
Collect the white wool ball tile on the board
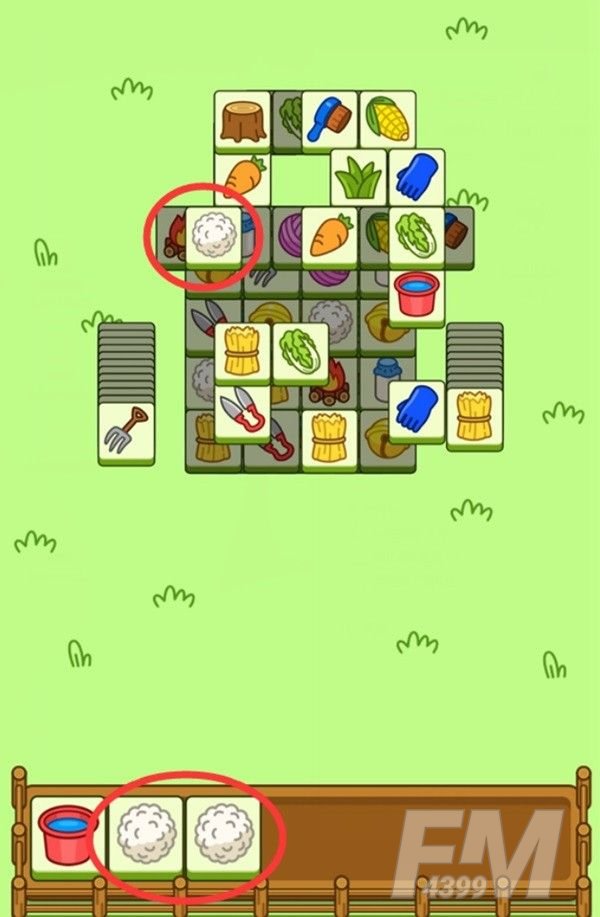213,235
